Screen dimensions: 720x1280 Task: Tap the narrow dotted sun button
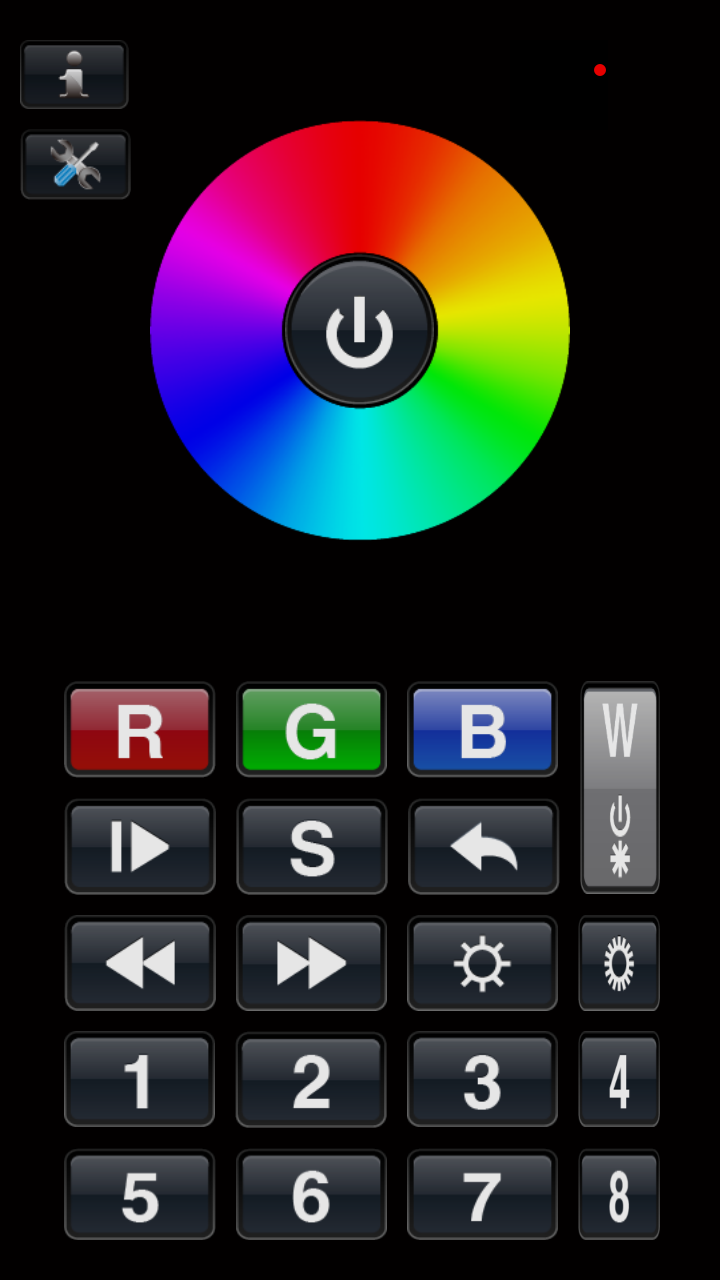pyautogui.click(x=619, y=963)
